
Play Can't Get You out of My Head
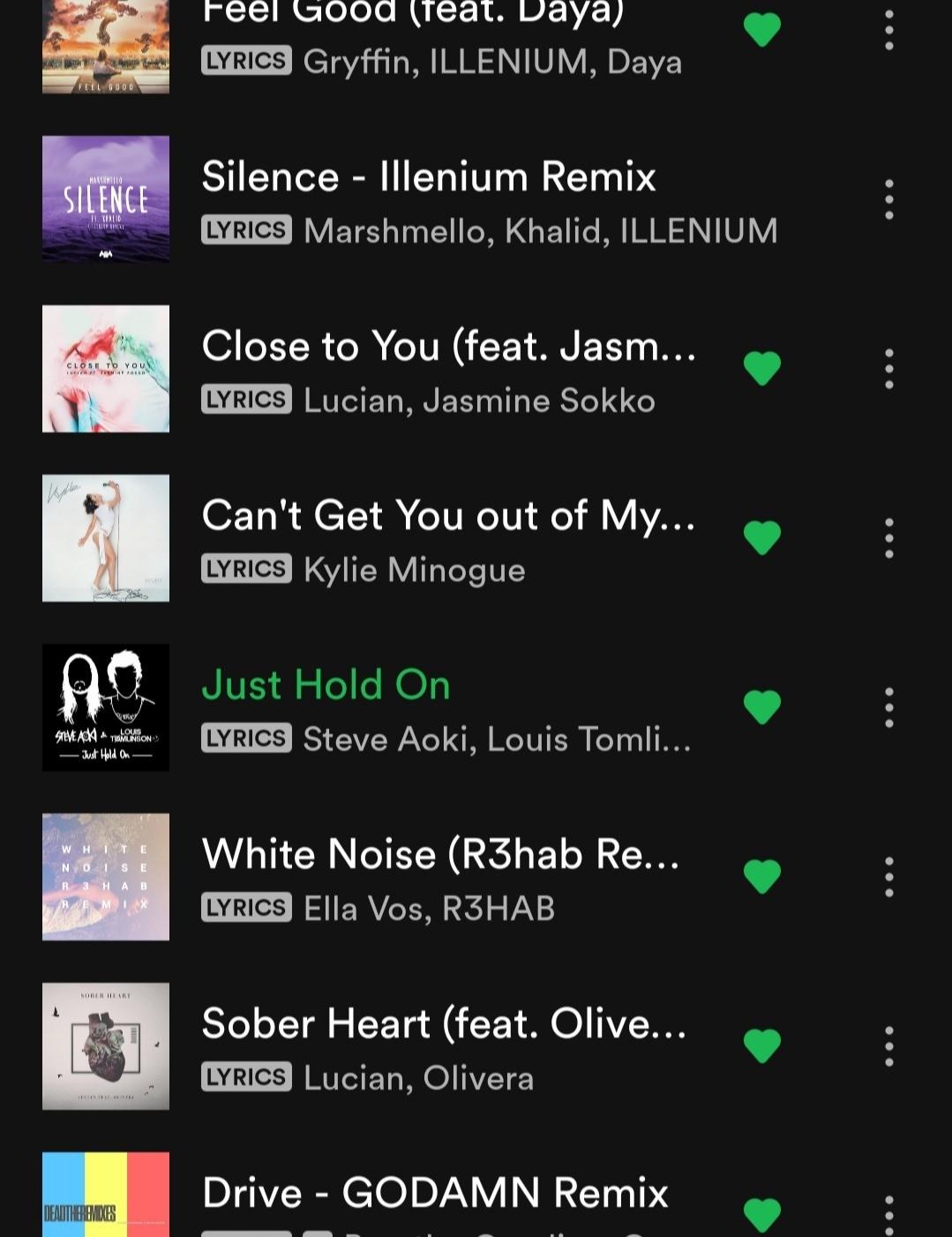coord(448,515)
